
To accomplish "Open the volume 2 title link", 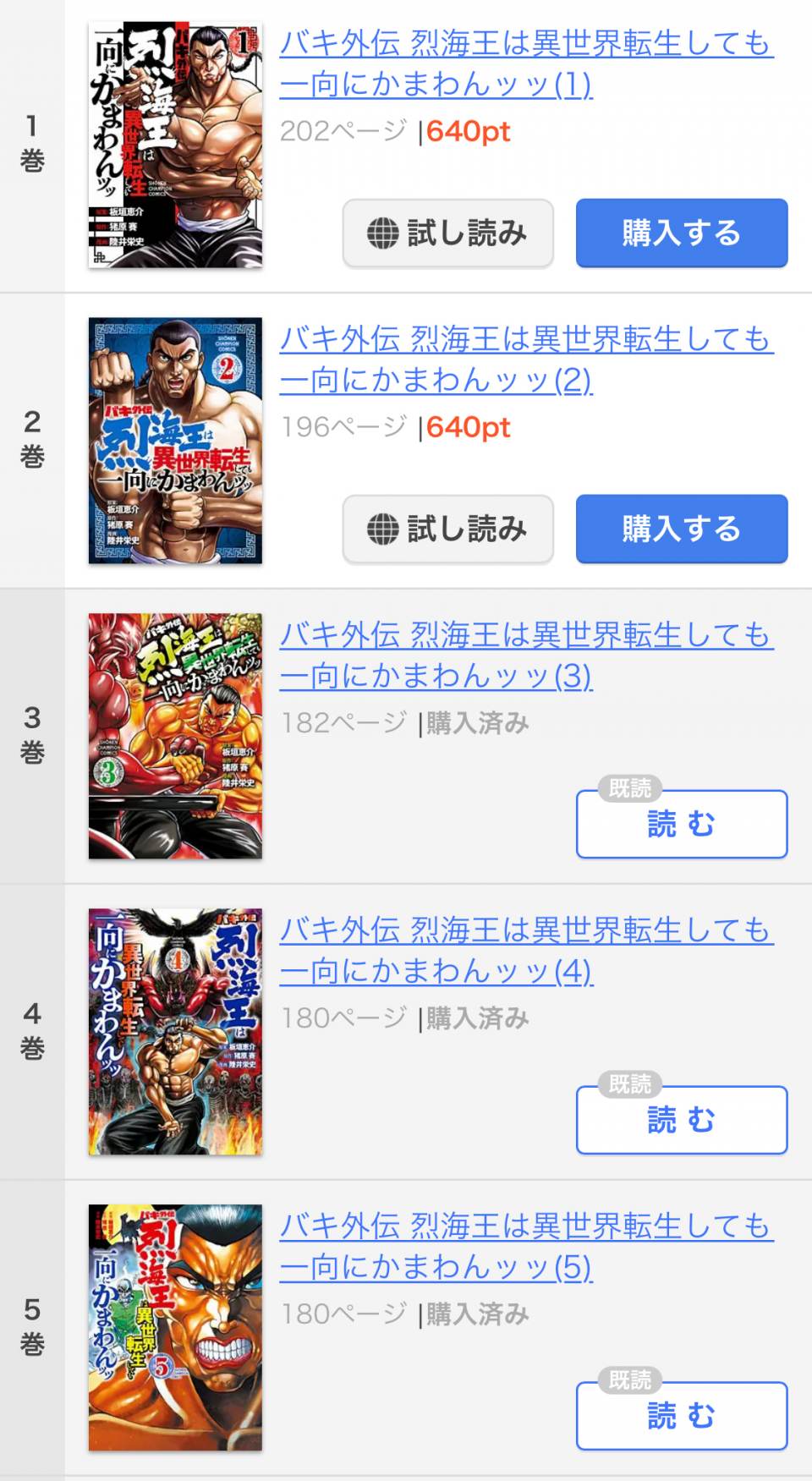I will [x=524, y=359].
